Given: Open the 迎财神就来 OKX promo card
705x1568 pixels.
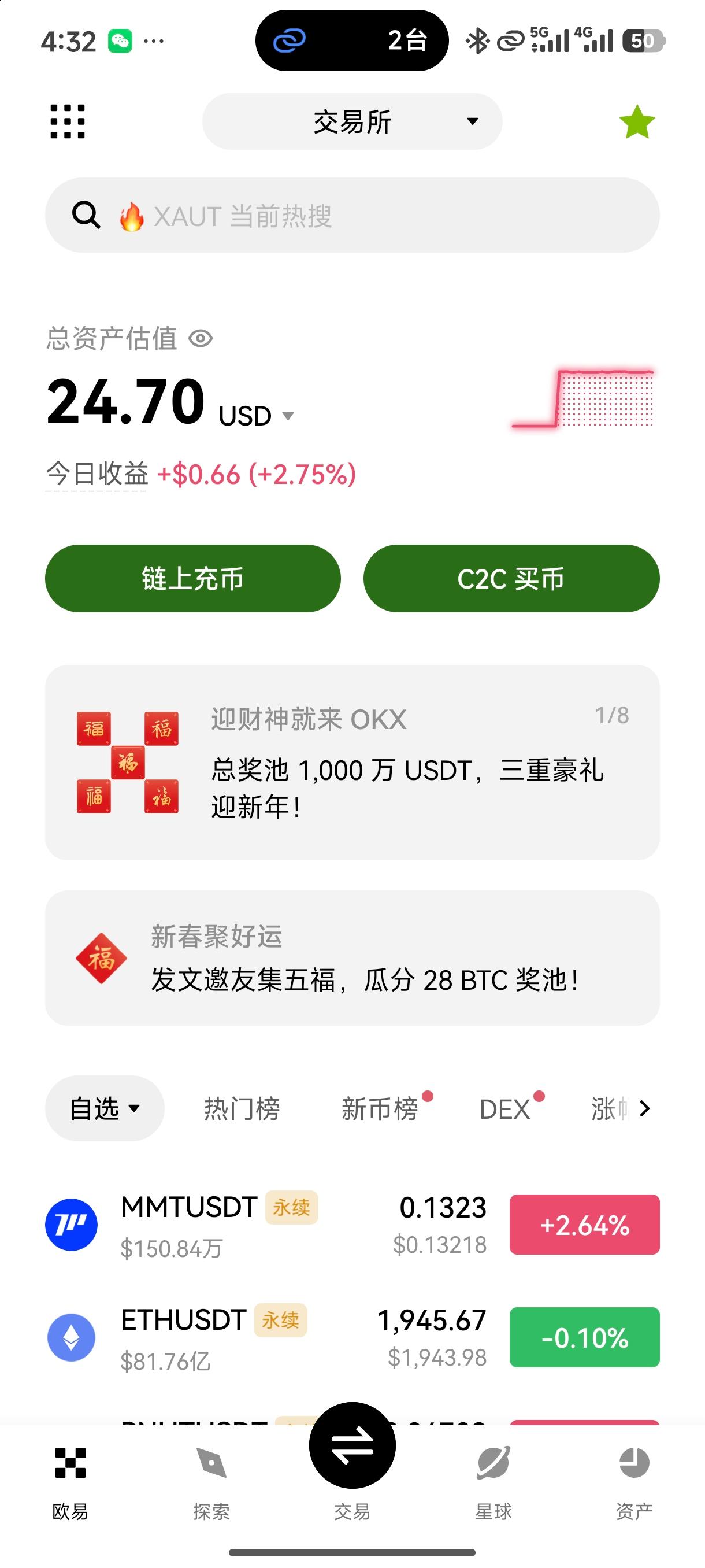Looking at the screenshot, I should 352,762.
